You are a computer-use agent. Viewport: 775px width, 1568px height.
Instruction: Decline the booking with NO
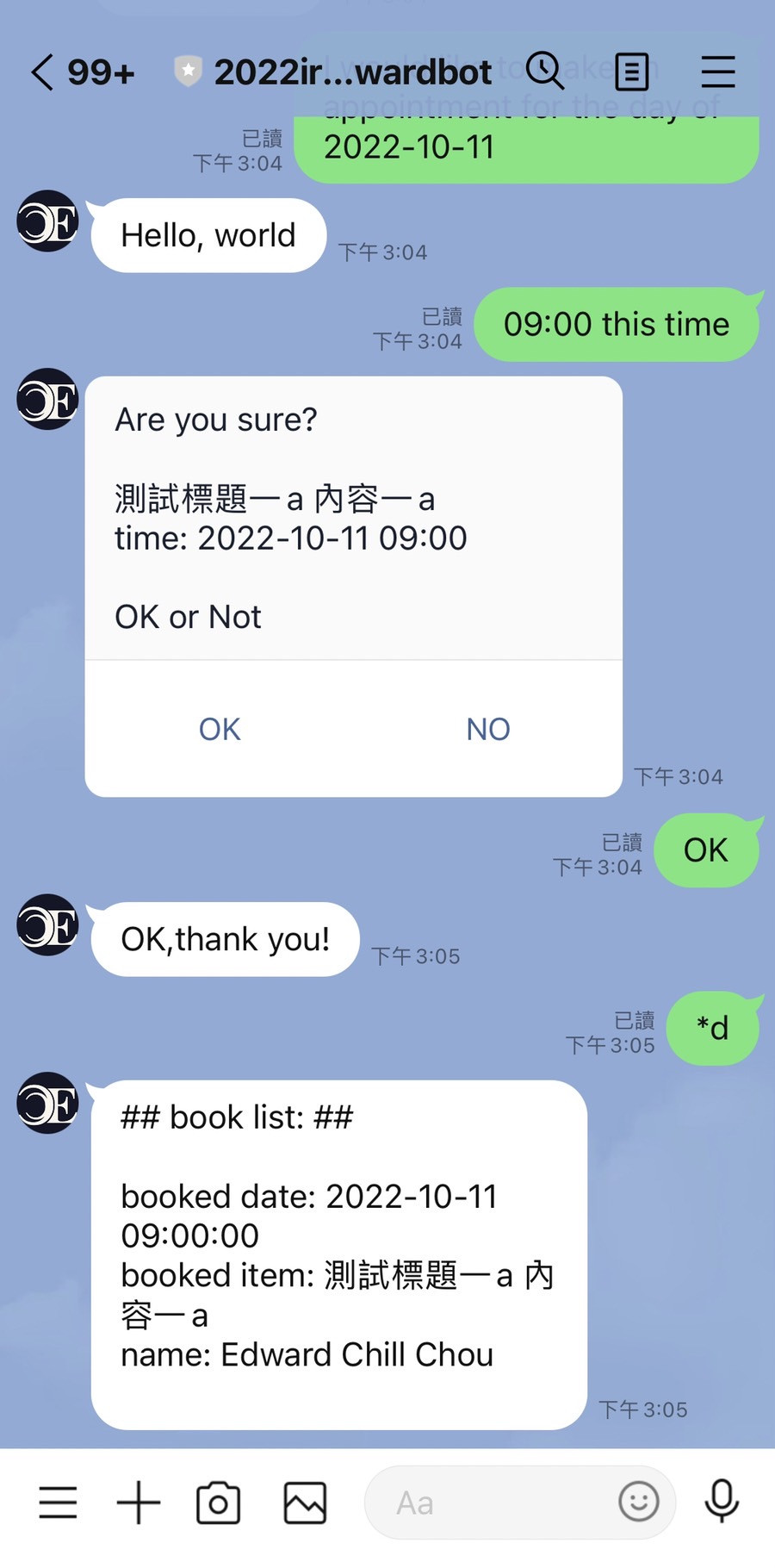coord(487,730)
